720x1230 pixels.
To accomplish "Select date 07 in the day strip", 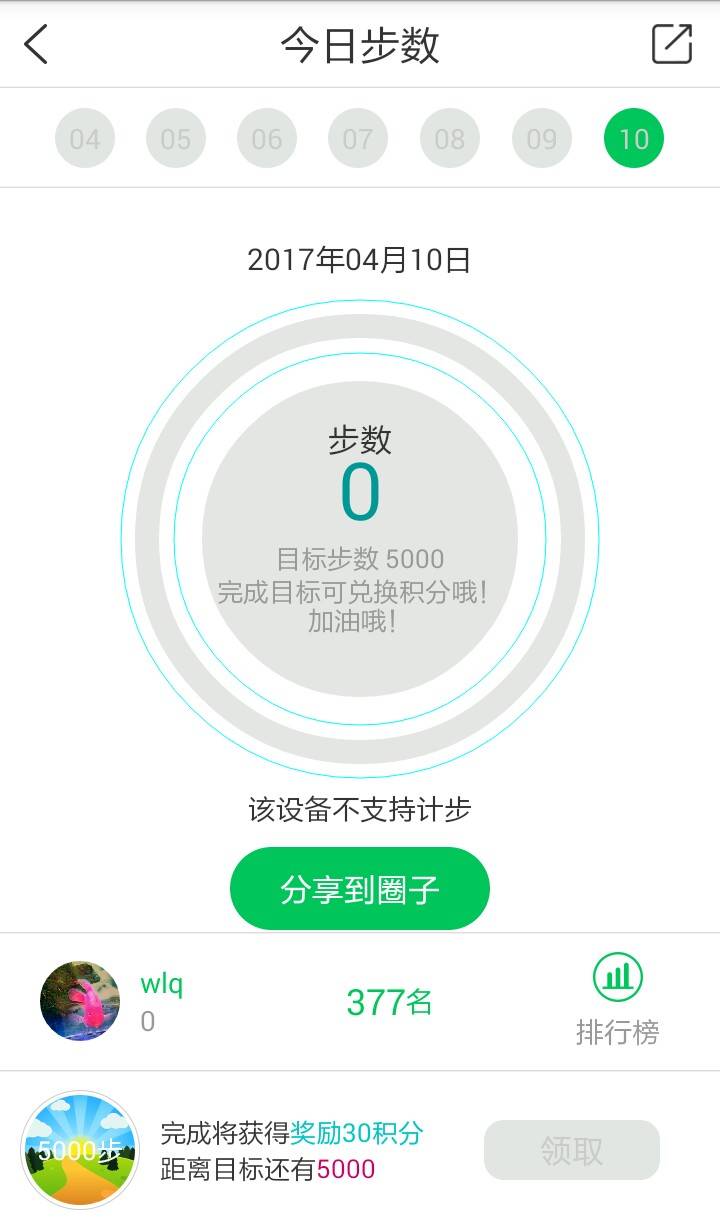I will point(358,139).
